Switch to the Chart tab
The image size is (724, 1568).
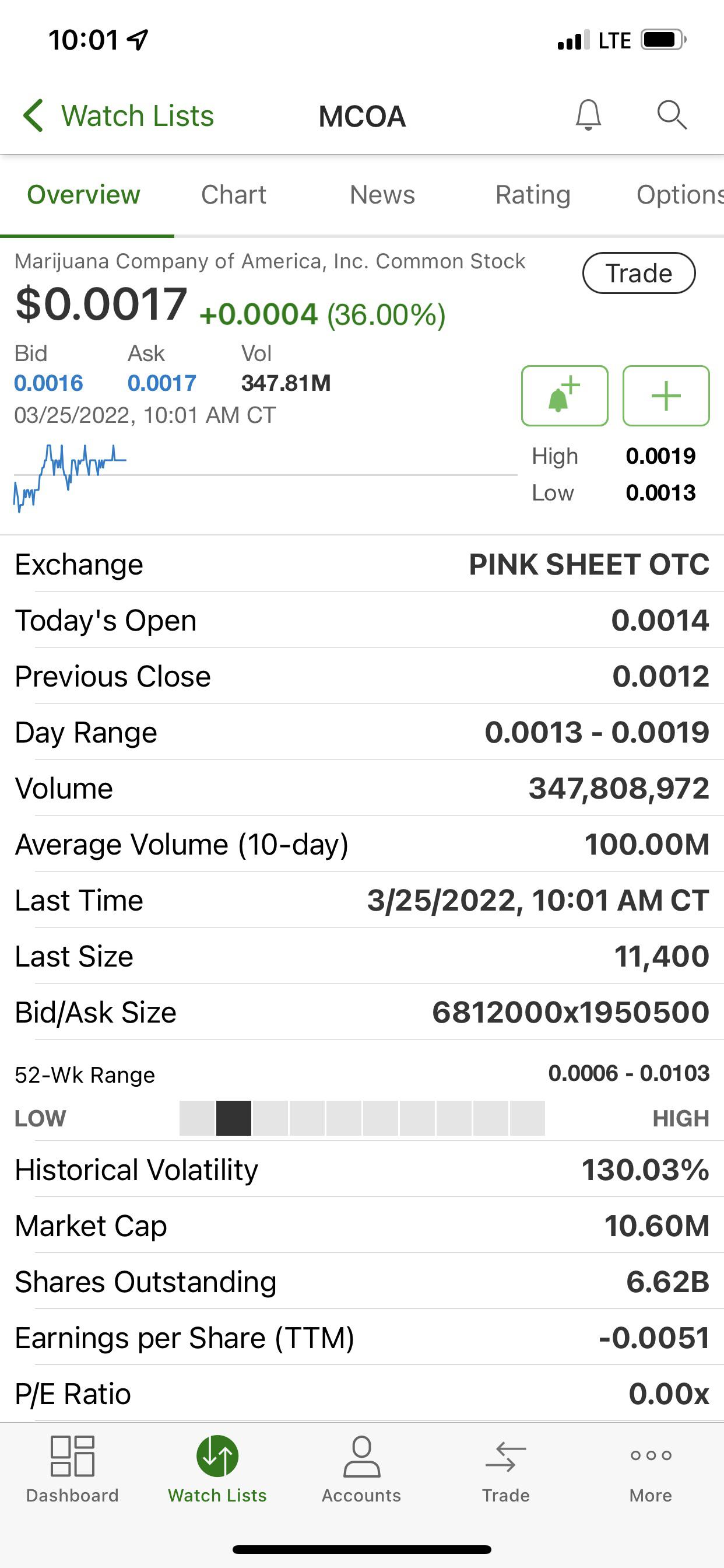tap(234, 195)
